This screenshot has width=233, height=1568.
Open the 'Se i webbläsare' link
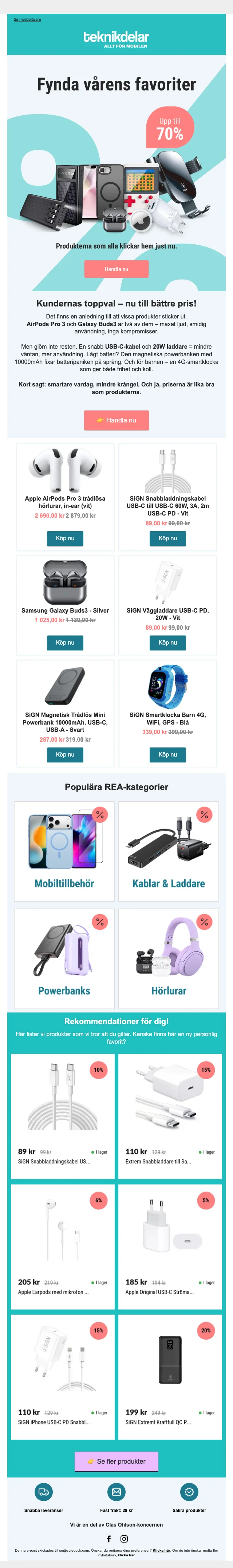(27, 20)
